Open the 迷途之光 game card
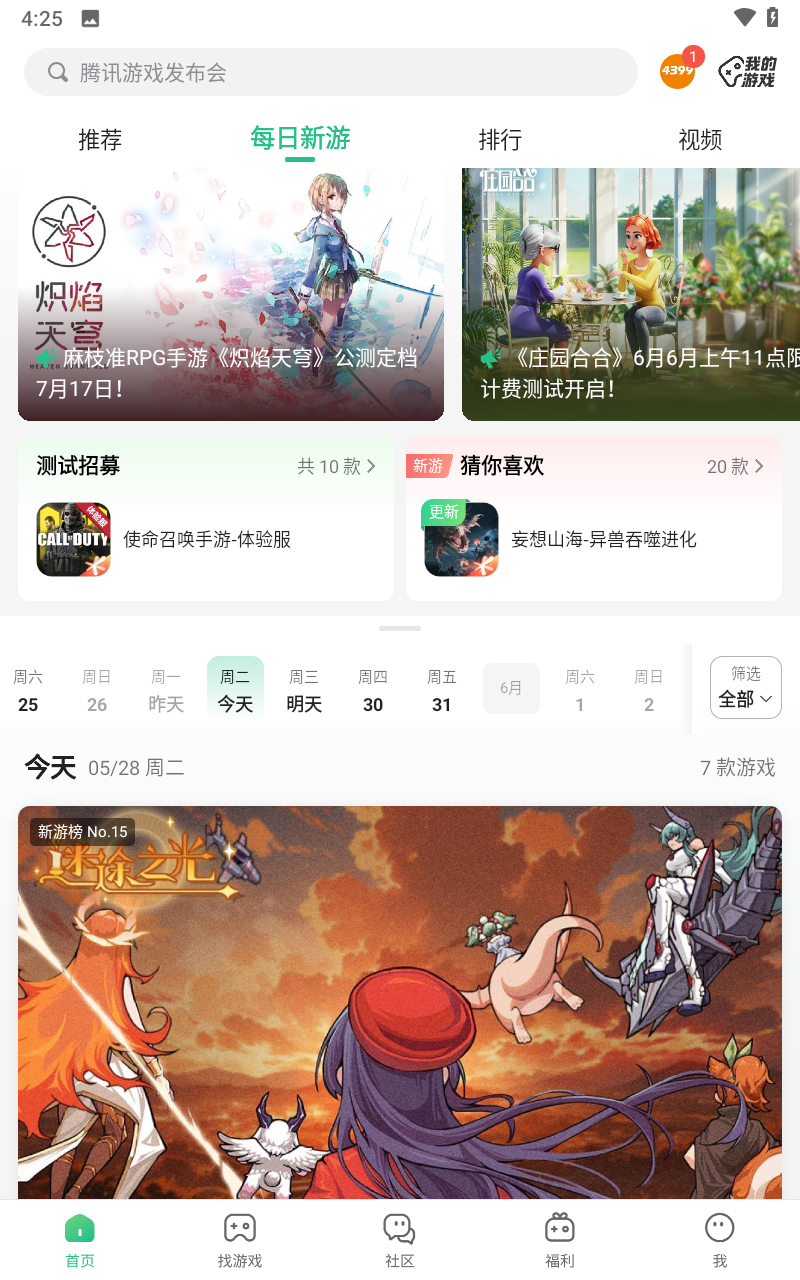 (400, 1000)
